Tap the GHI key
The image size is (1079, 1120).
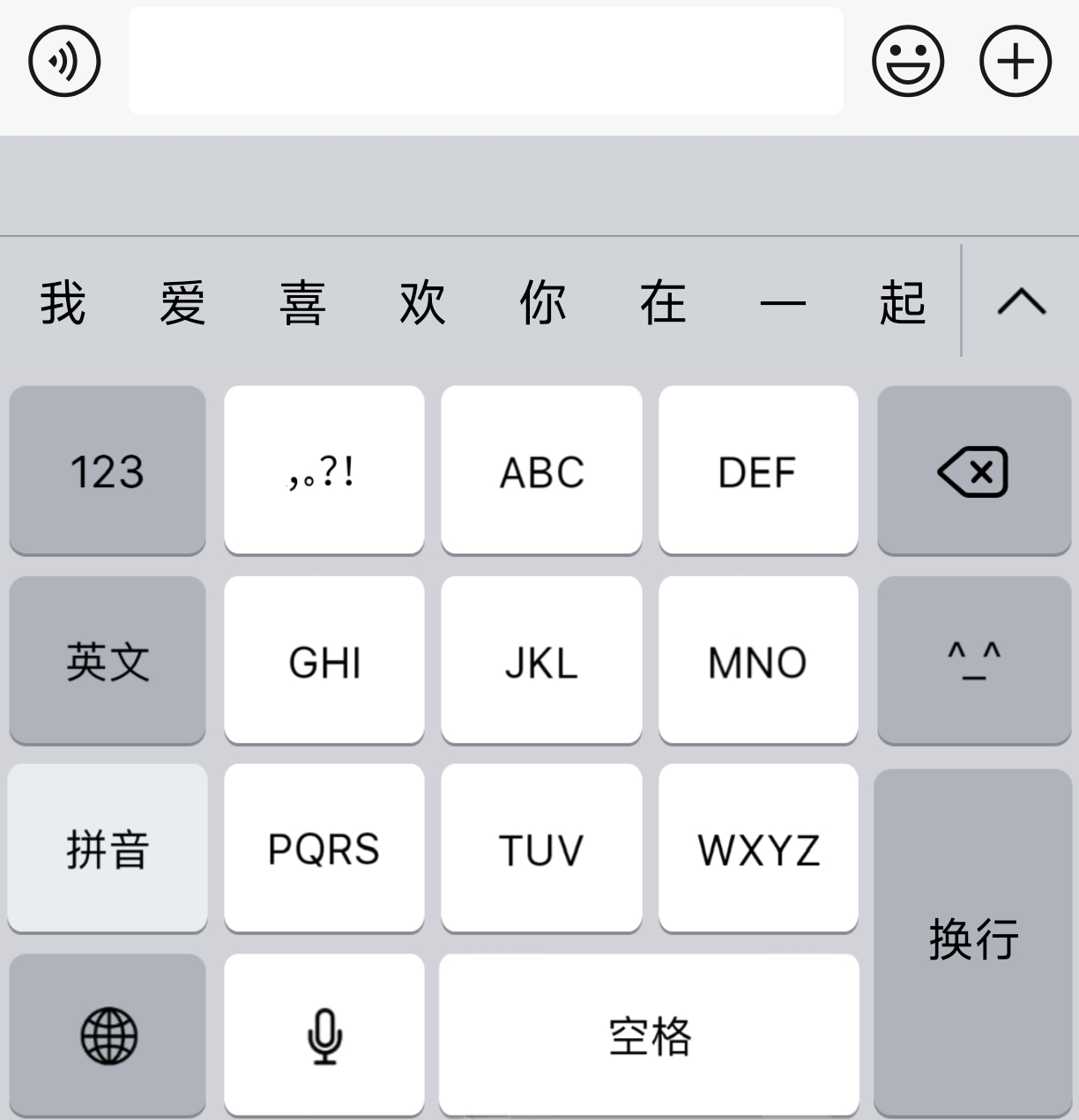tap(324, 660)
